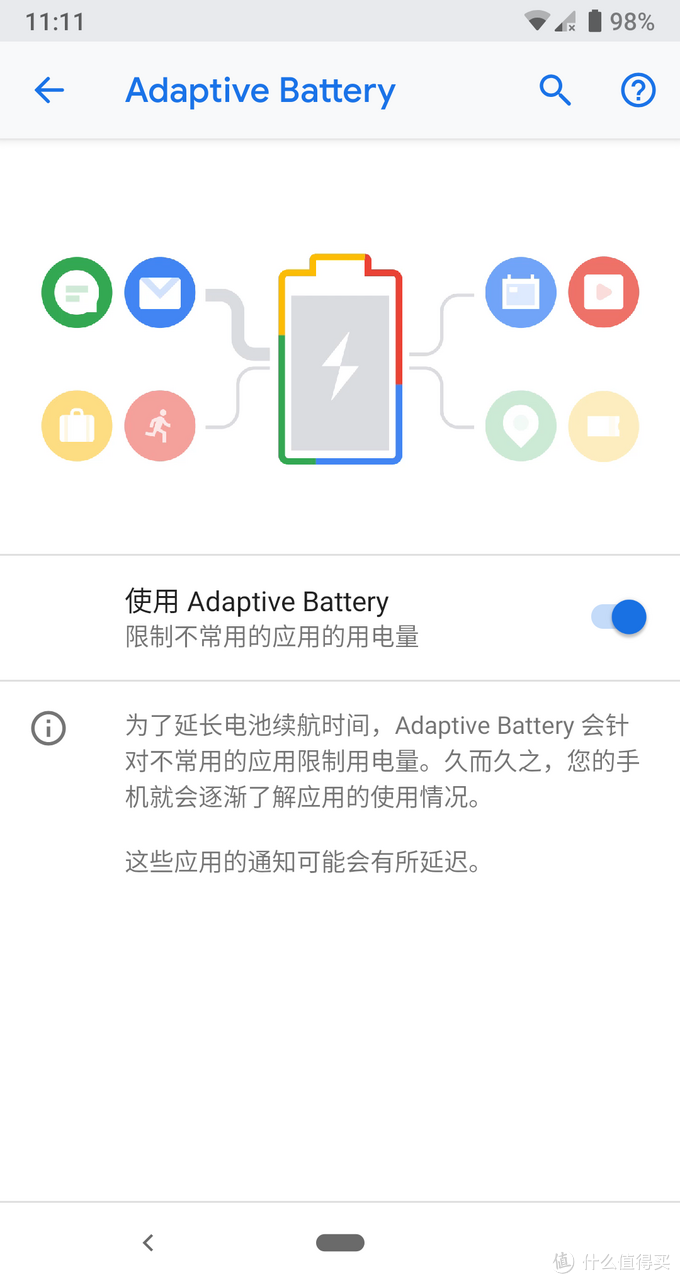Tap the system back arrow in navigation bar

click(148, 1243)
